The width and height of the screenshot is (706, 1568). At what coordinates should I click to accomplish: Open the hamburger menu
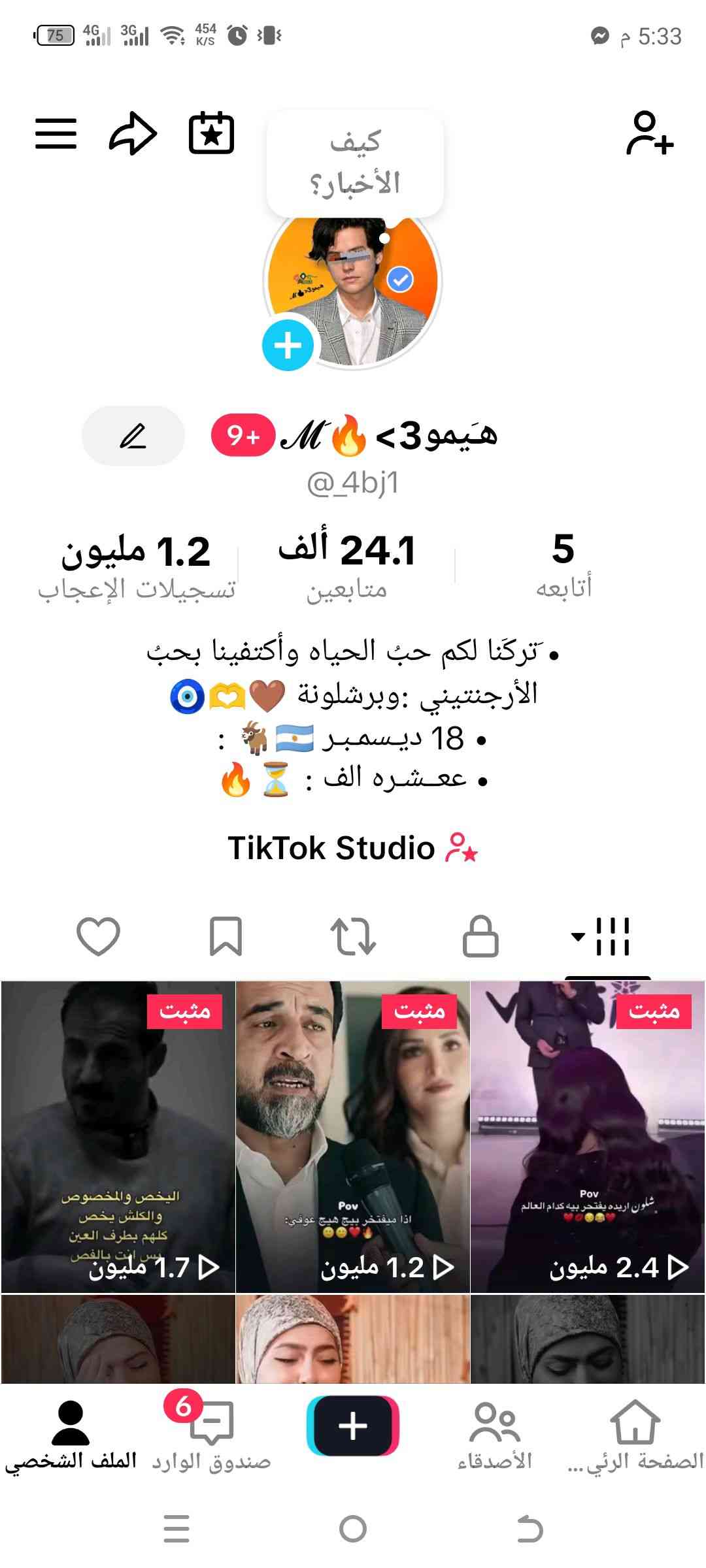pos(56,134)
